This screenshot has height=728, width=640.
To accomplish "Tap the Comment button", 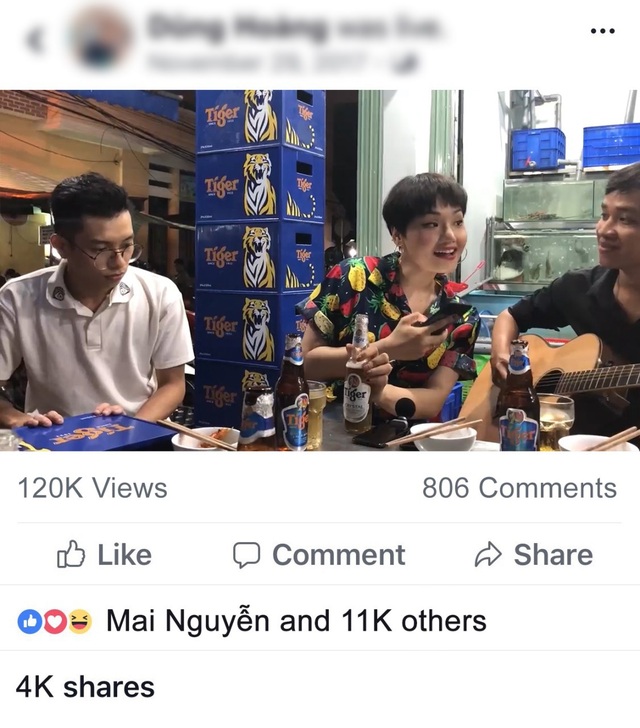I will tap(319, 555).
